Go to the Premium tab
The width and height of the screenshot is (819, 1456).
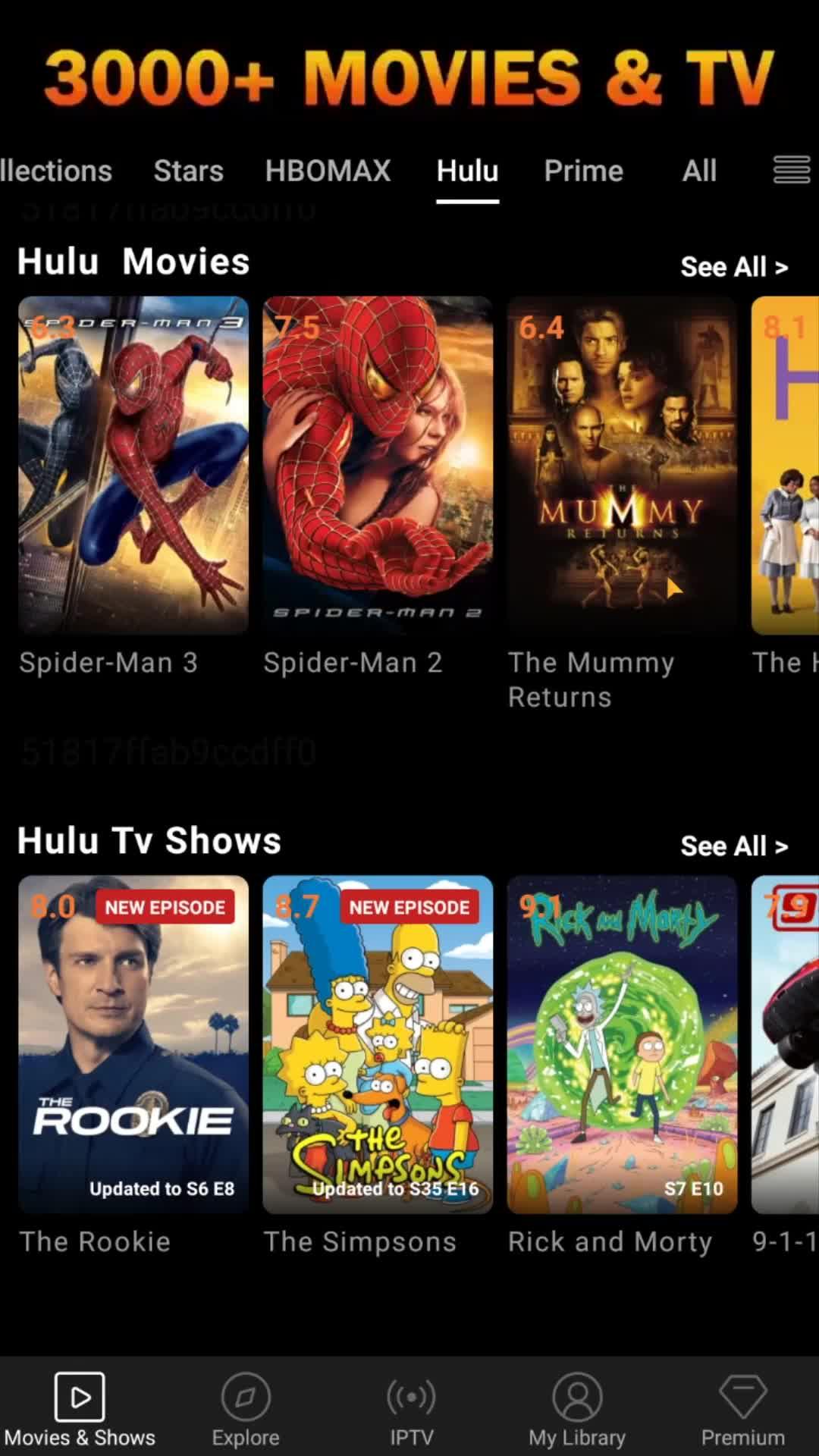point(742,1409)
